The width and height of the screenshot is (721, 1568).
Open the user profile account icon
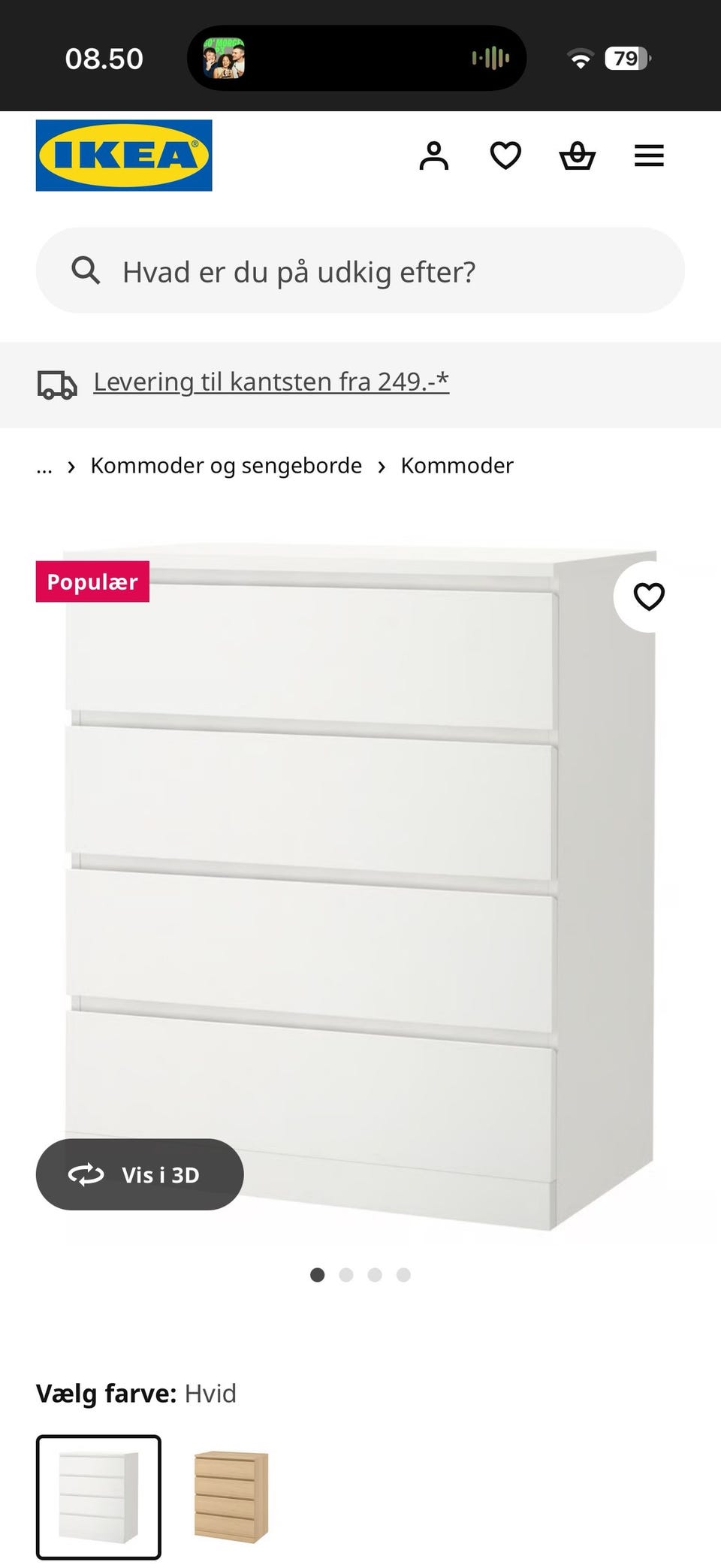(x=434, y=156)
